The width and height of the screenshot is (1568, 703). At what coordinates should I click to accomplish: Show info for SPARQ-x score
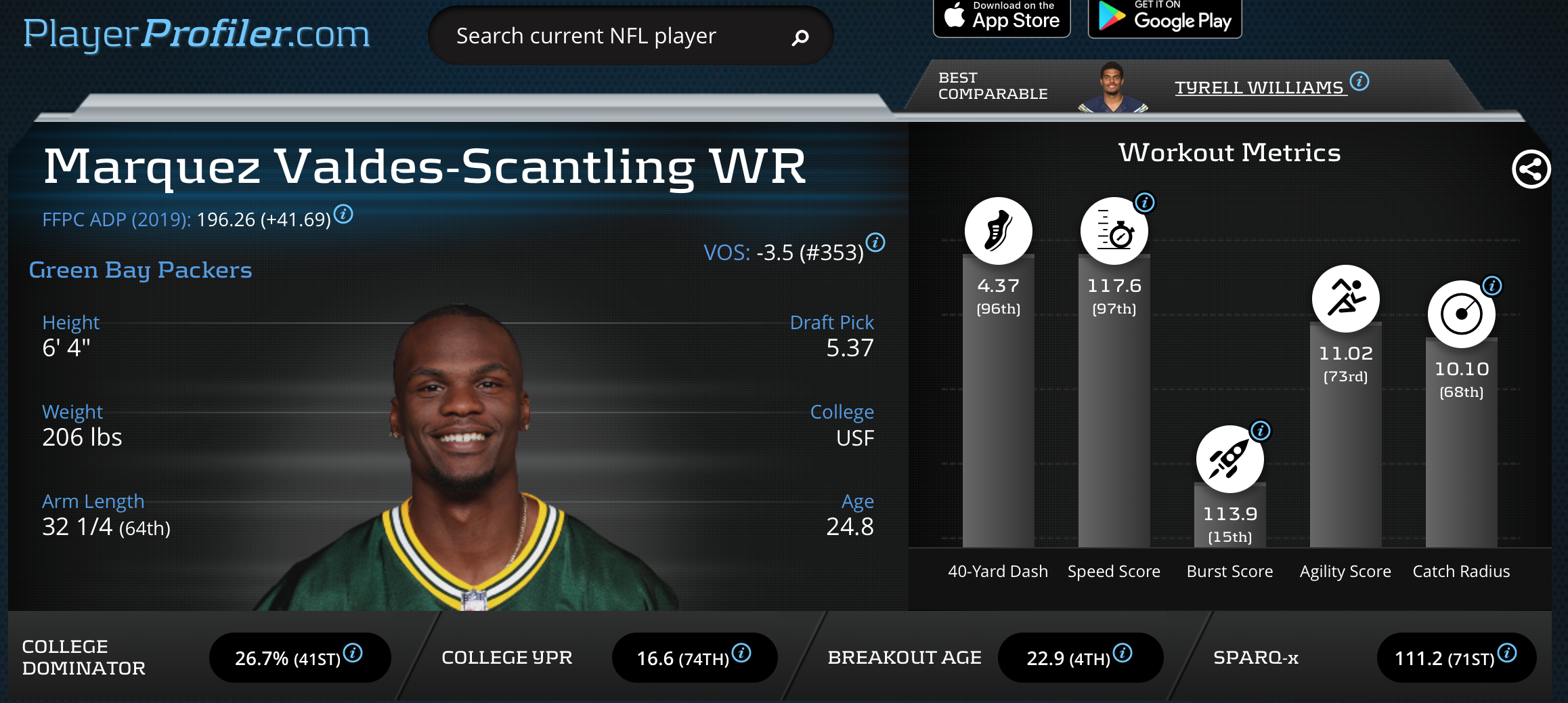[x=1507, y=652]
